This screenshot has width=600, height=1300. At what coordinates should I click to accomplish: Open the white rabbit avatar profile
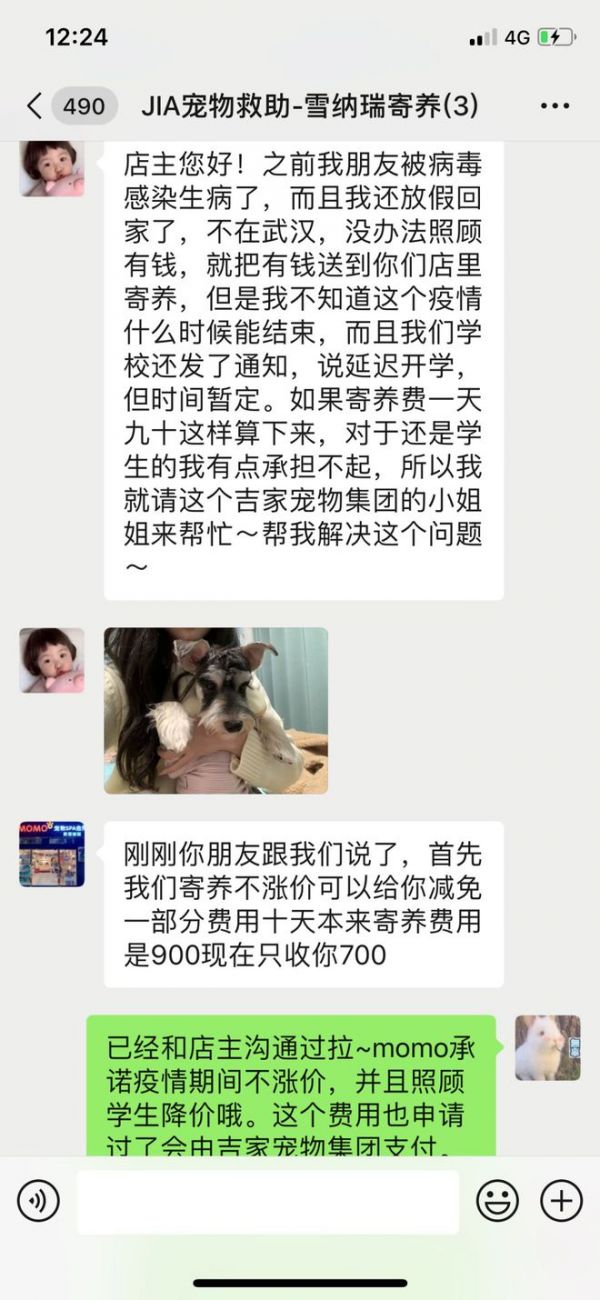[x=547, y=1047]
